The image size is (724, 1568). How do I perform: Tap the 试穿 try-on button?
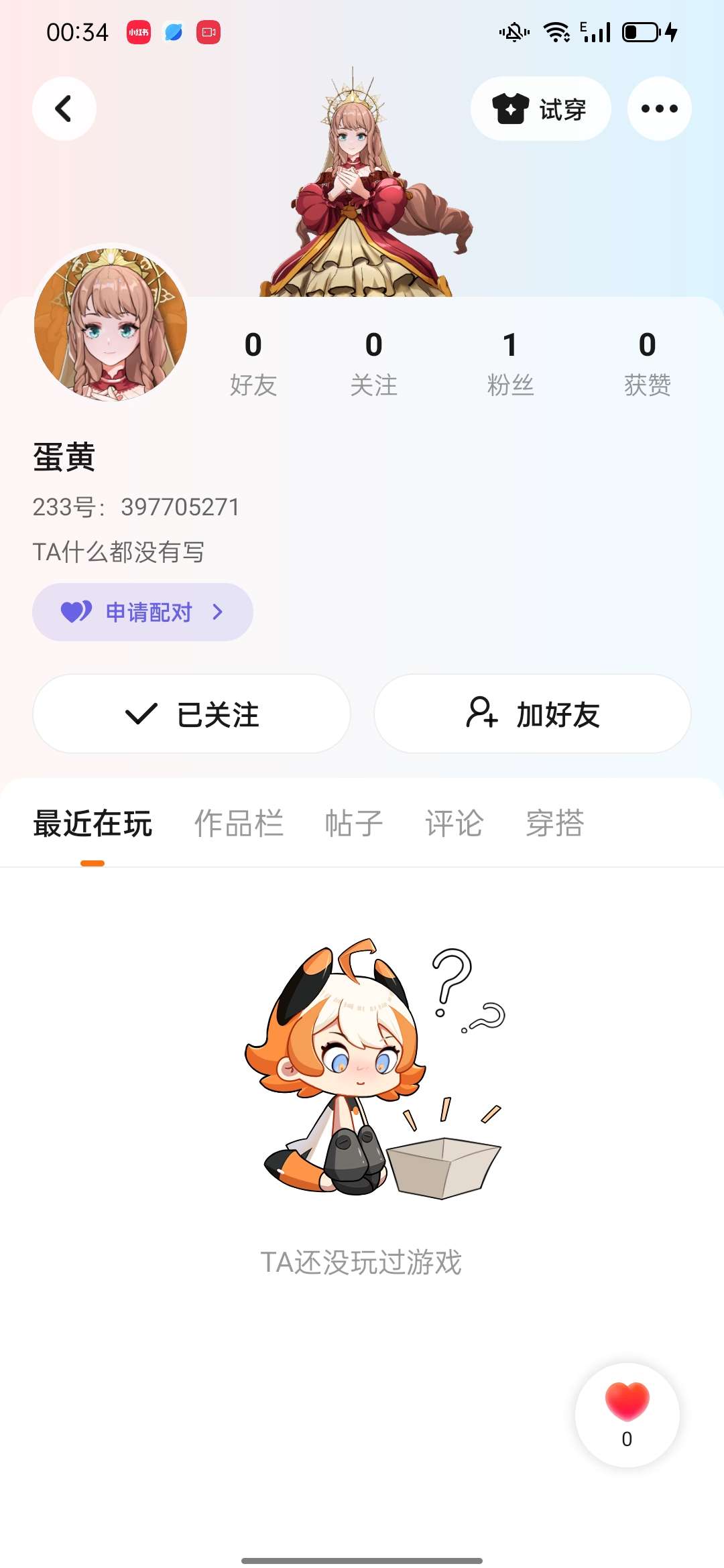540,109
